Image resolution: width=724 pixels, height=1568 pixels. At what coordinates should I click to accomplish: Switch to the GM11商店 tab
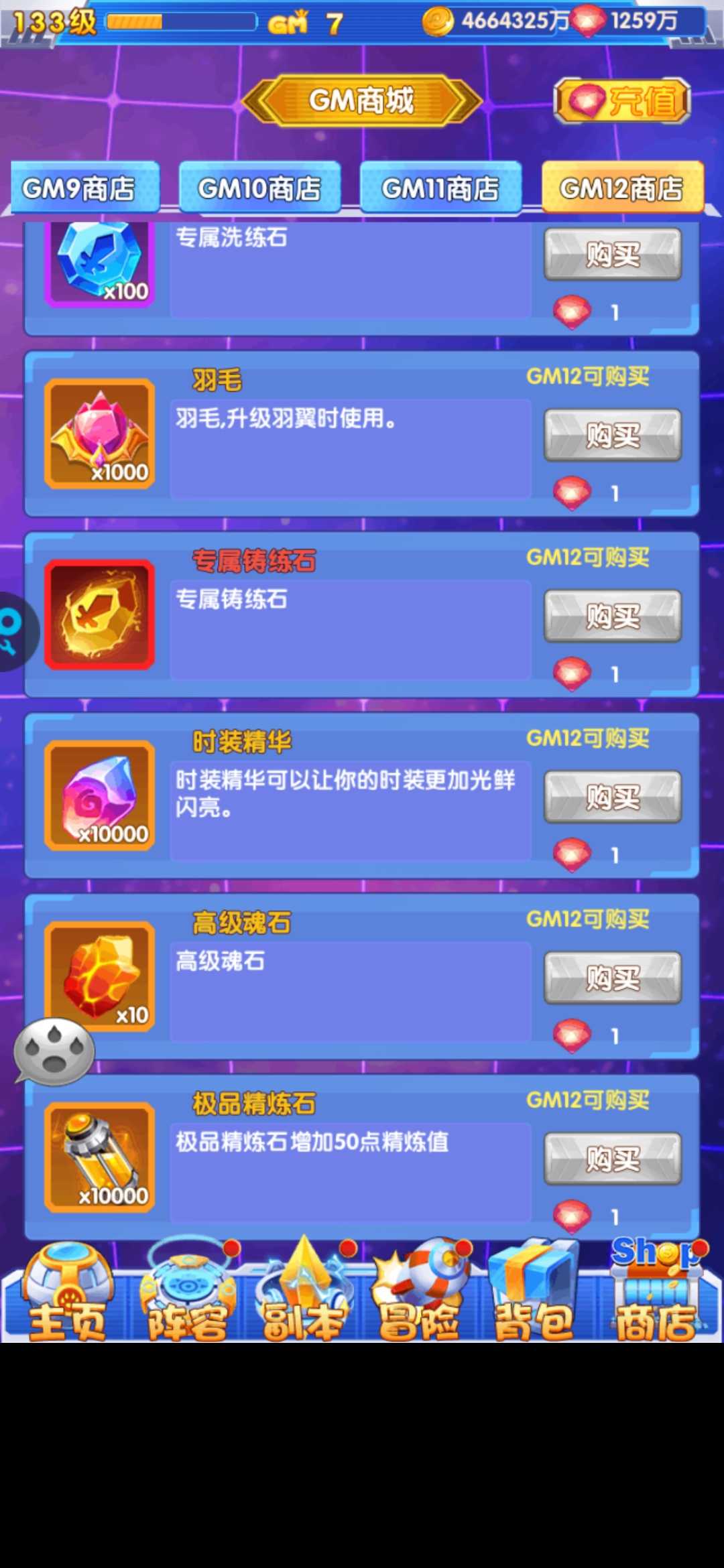pyautogui.click(x=440, y=188)
